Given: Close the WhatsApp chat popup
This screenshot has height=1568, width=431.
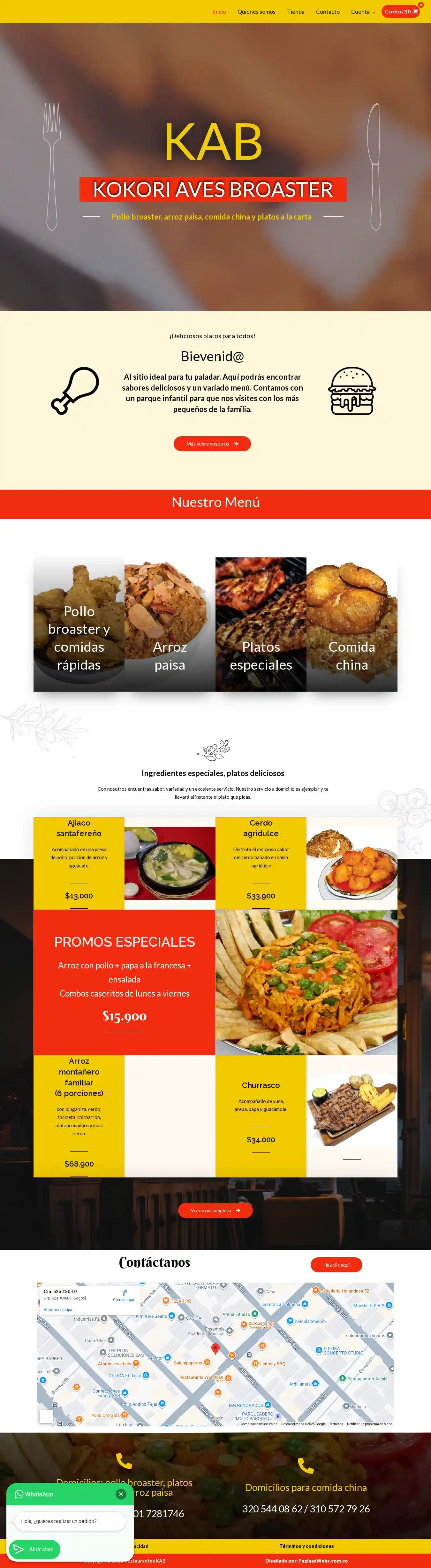Looking at the screenshot, I should pyautogui.click(x=121, y=1494).
